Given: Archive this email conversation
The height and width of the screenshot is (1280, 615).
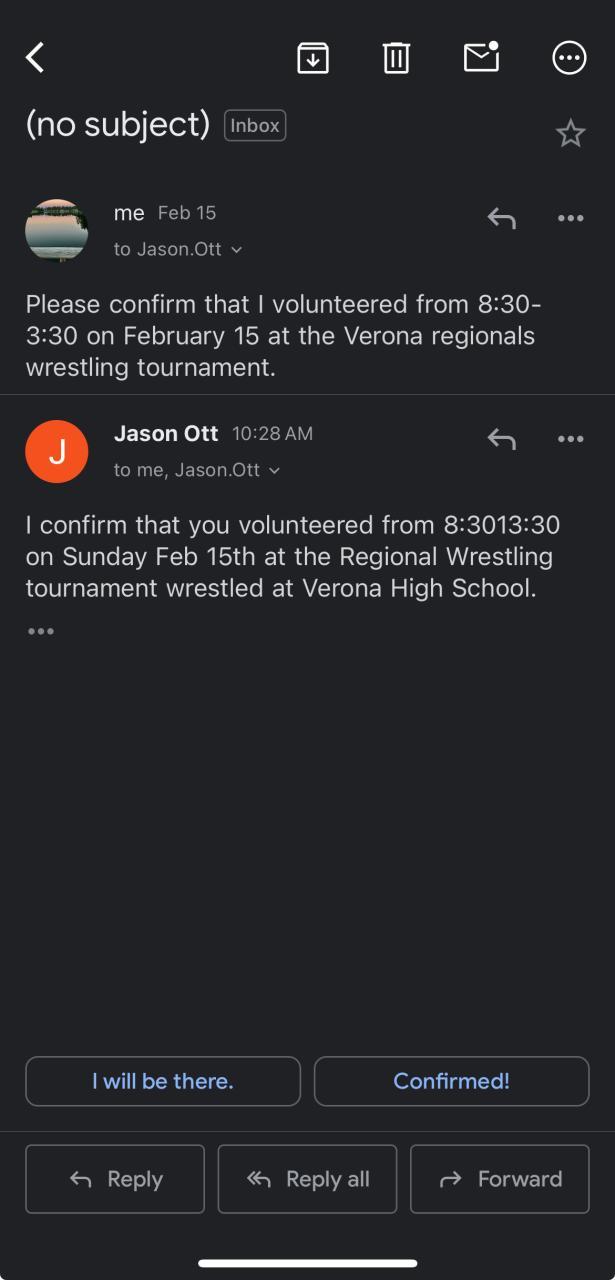Looking at the screenshot, I should click(313, 58).
